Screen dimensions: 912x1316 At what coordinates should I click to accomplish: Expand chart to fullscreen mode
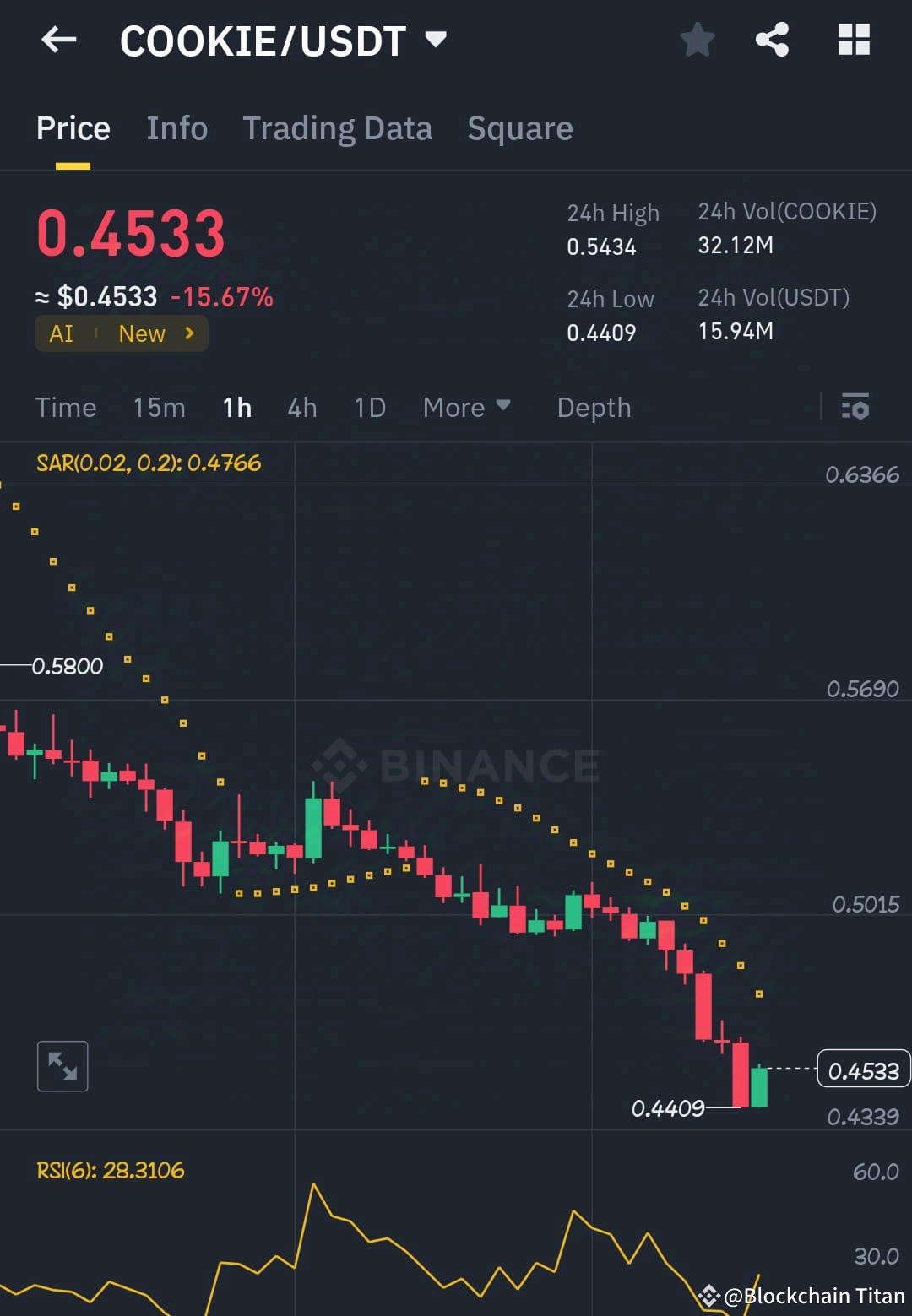coord(62,1065)
